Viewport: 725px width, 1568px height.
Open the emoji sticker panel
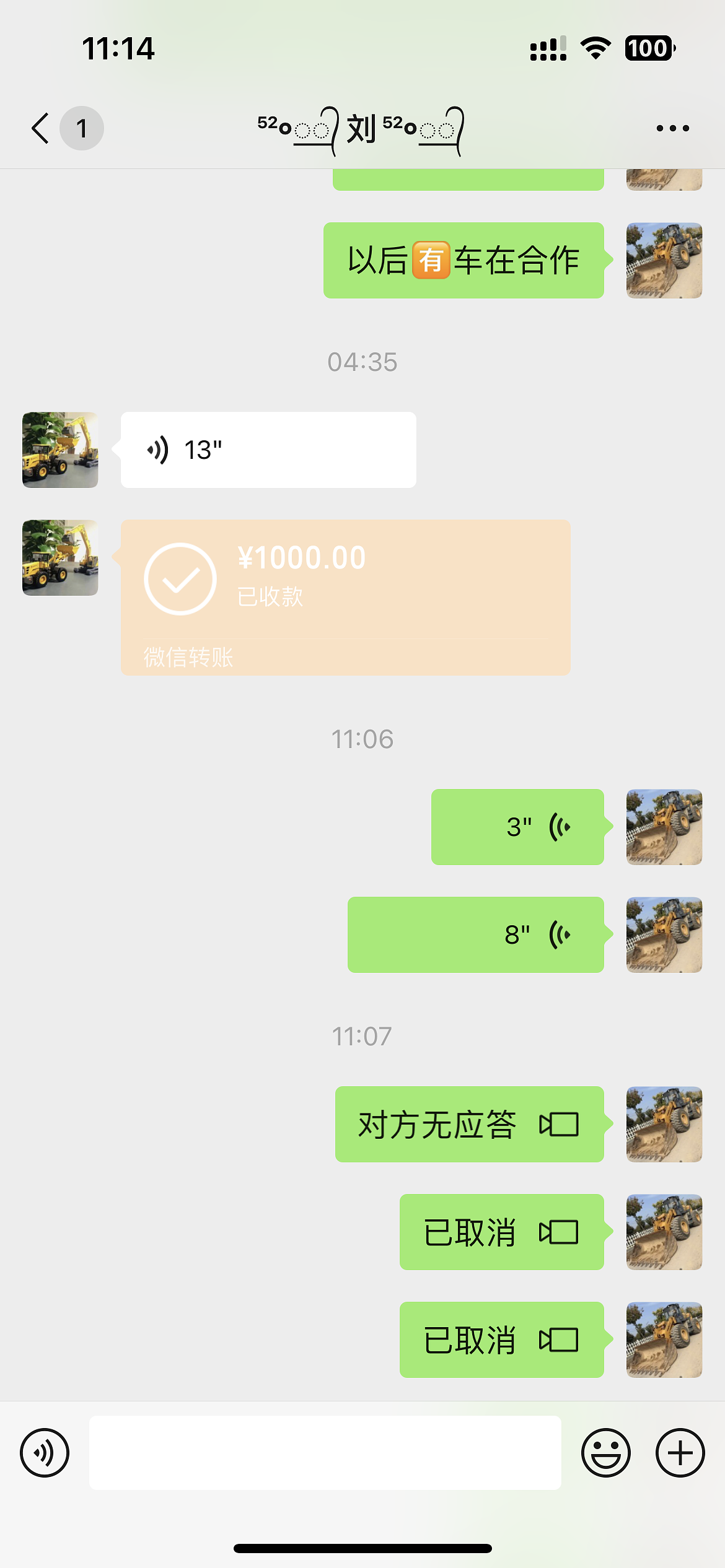pos(605,1453)
